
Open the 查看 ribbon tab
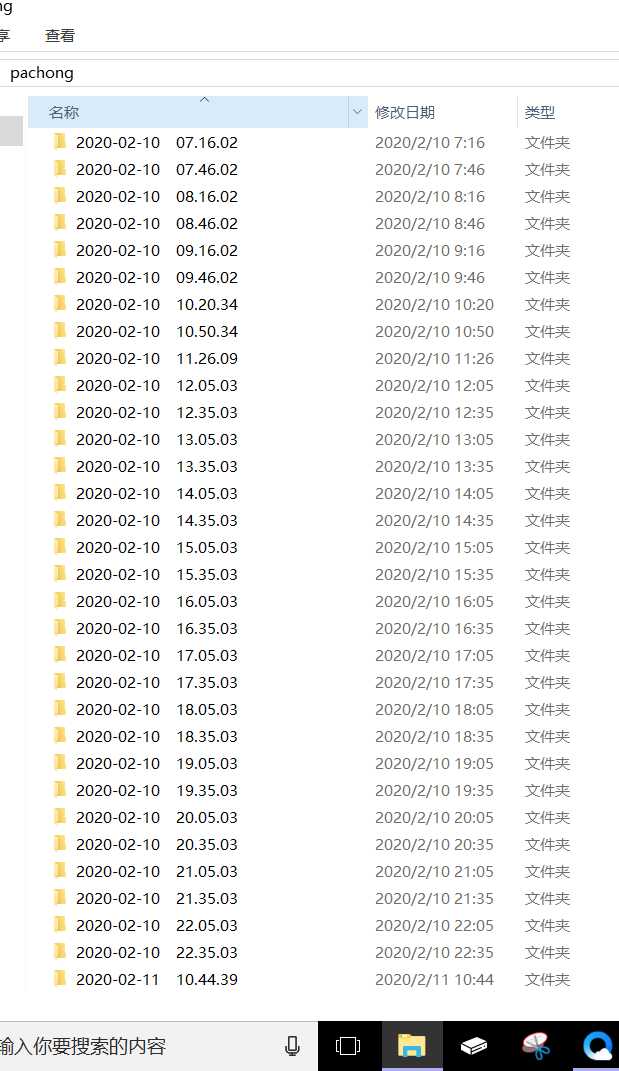pyautogui.click(x=60, y=36)
